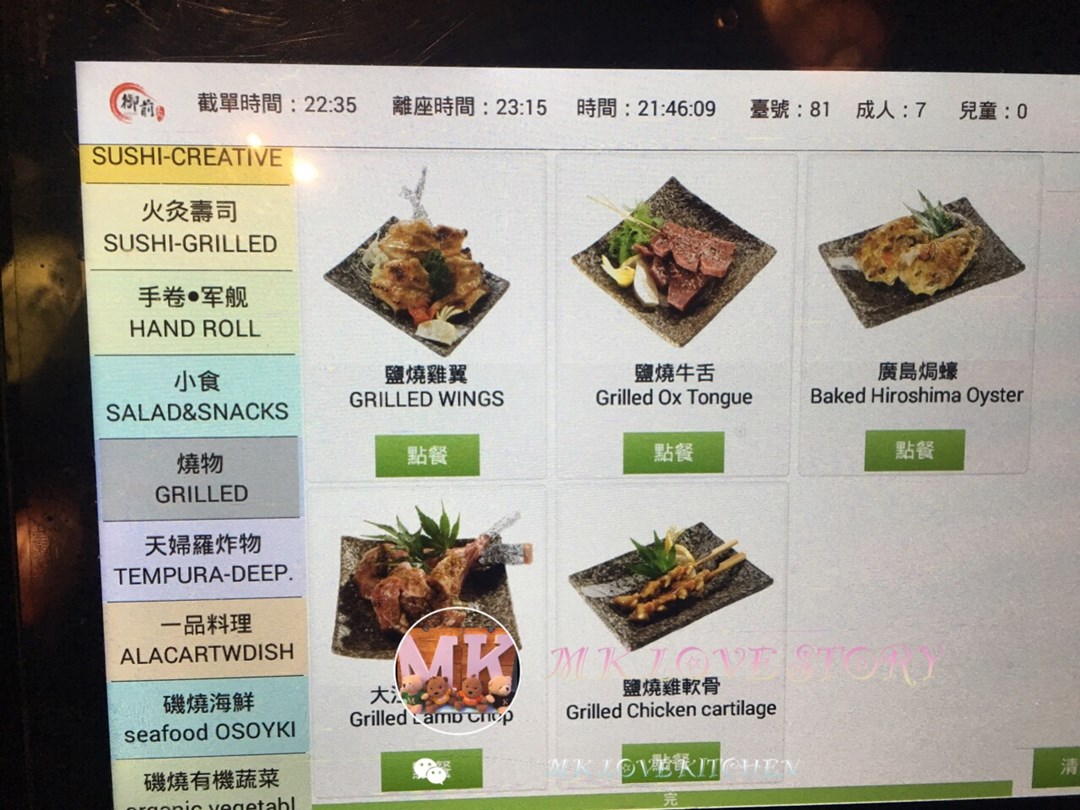1080x810 pixels.
Task: Open the seafood OSOYKI category
Action: point(210,718)
